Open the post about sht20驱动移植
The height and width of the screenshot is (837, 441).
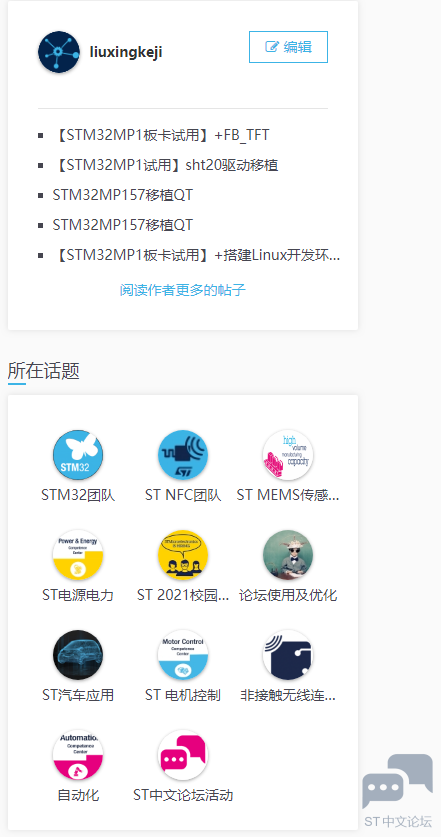[166, 165]
